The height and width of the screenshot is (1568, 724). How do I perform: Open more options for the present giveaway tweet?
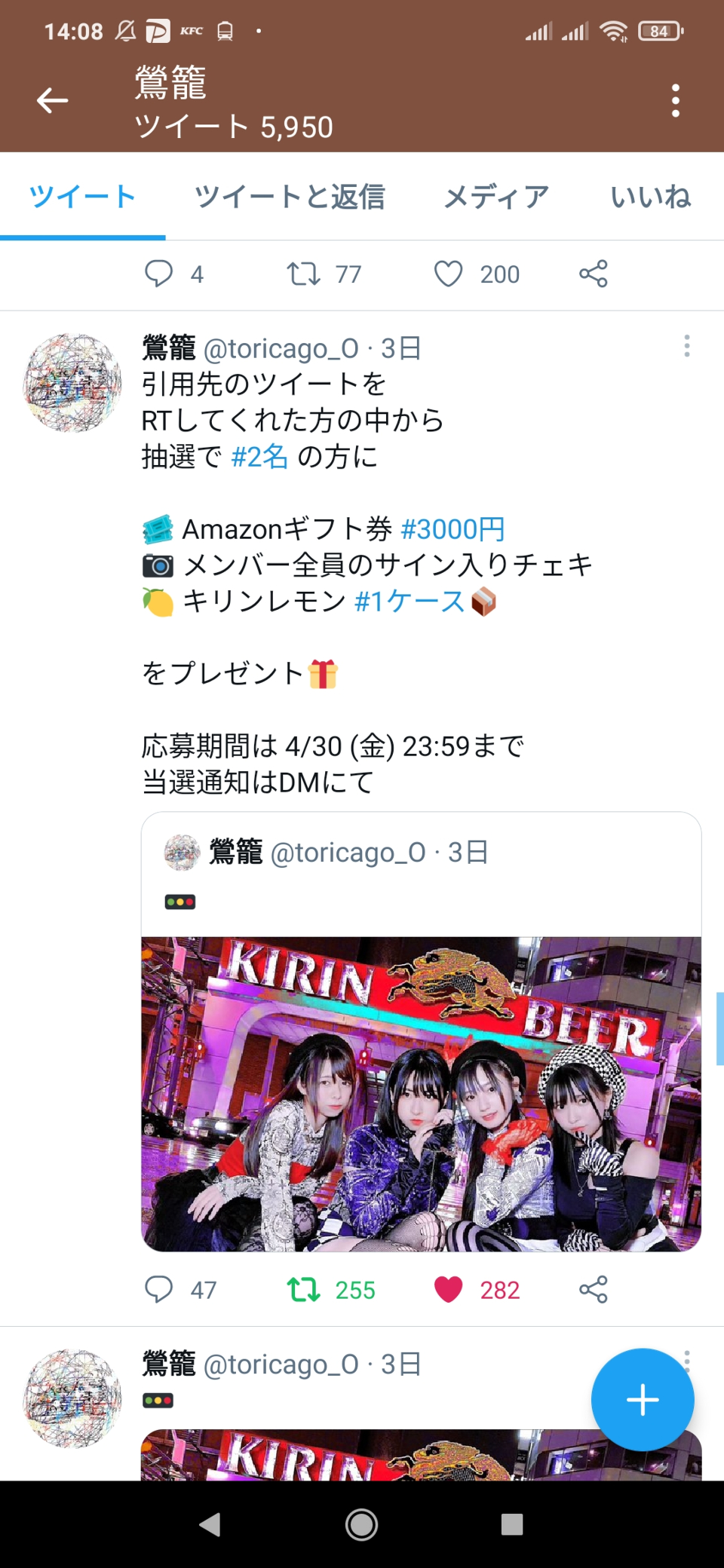[686, 346]
